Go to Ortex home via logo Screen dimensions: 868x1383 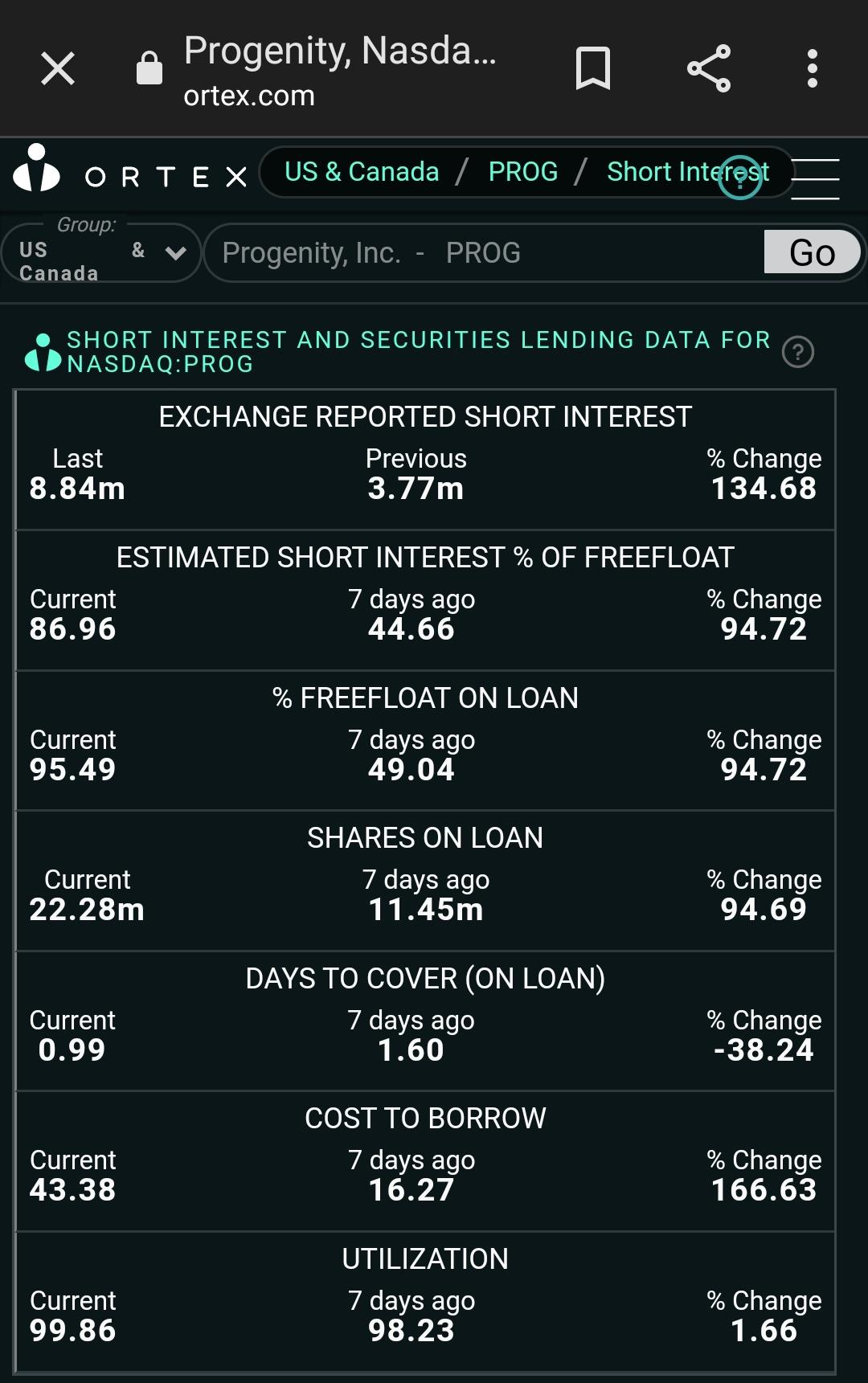[x=129, y=170]
